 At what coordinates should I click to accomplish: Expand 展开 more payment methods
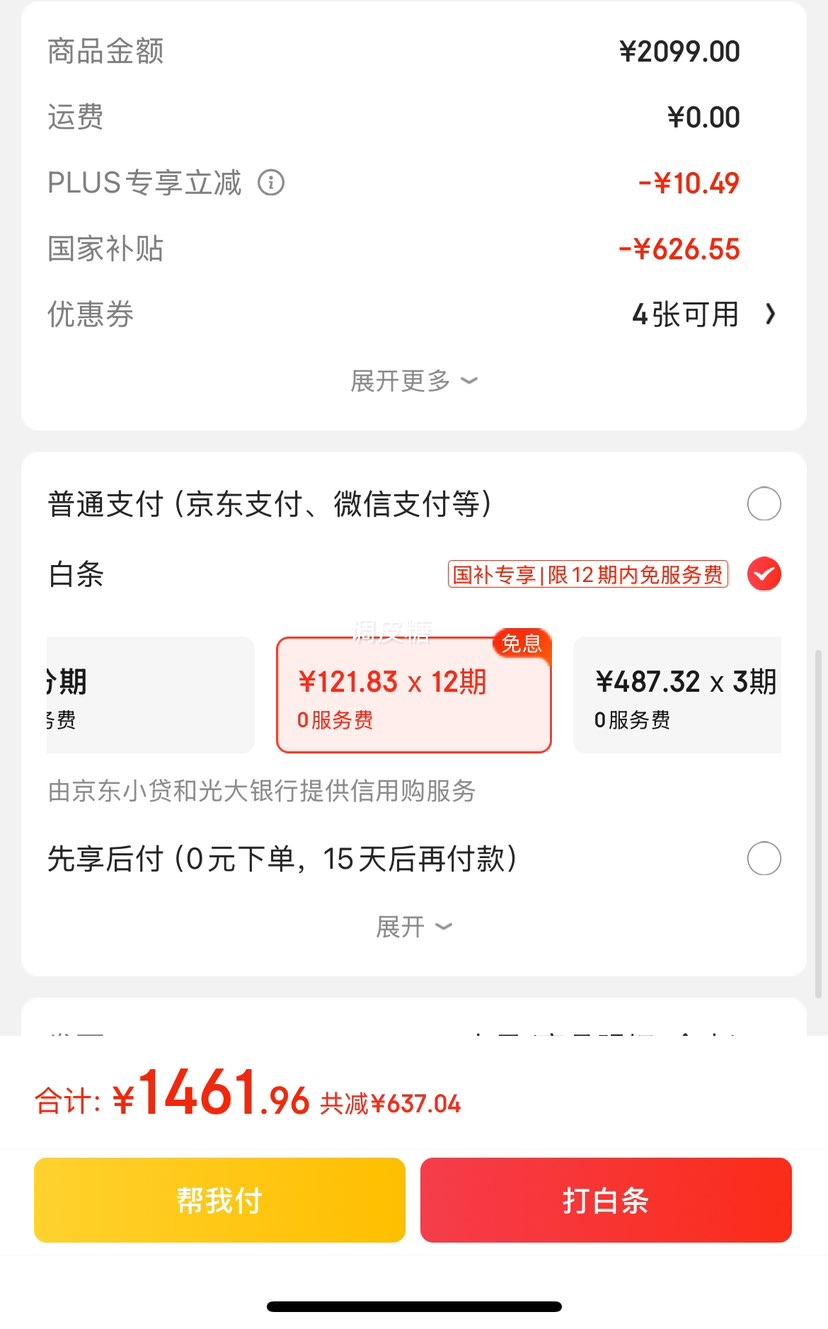tap(413, 927)
